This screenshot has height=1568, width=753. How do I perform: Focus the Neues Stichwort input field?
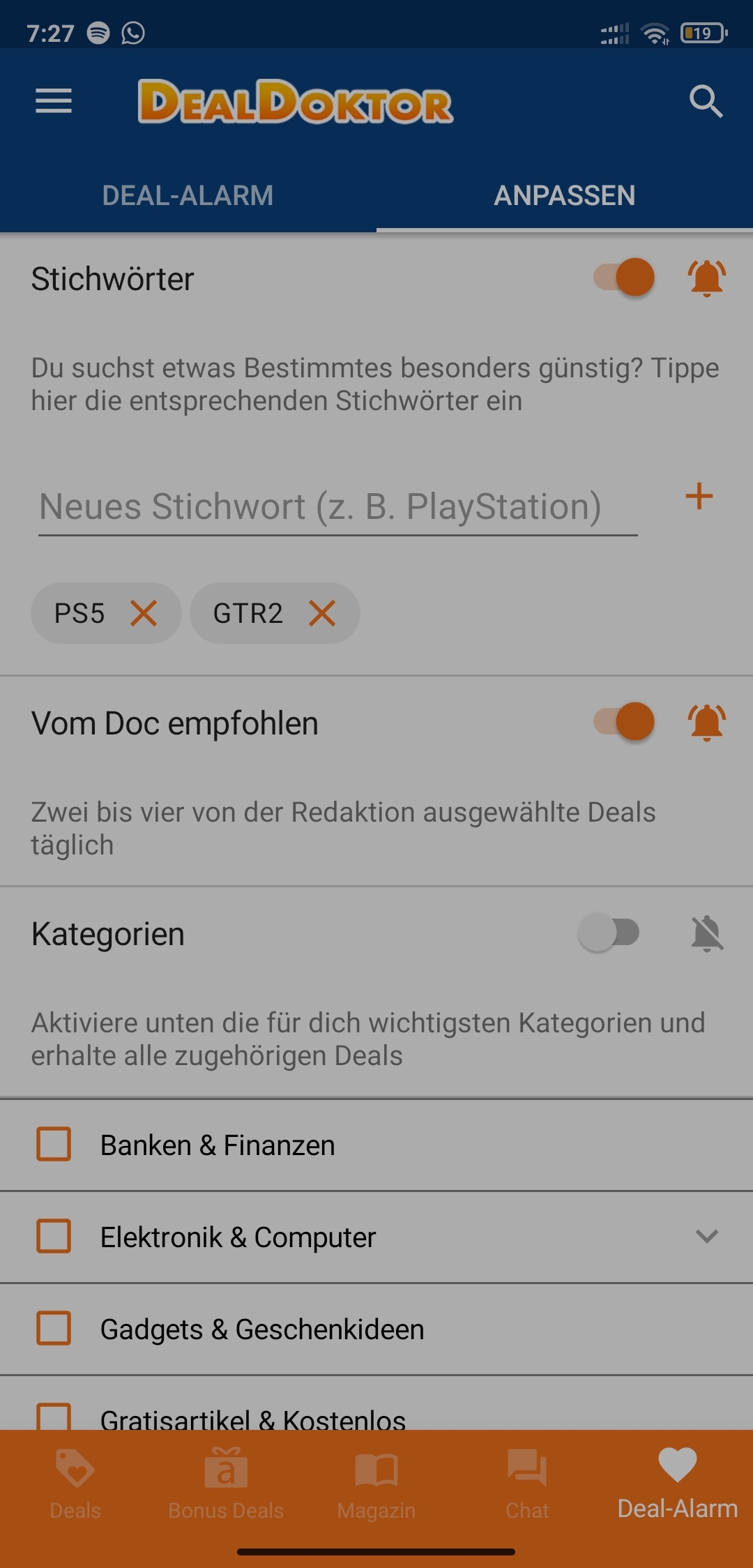coord(338,507)
